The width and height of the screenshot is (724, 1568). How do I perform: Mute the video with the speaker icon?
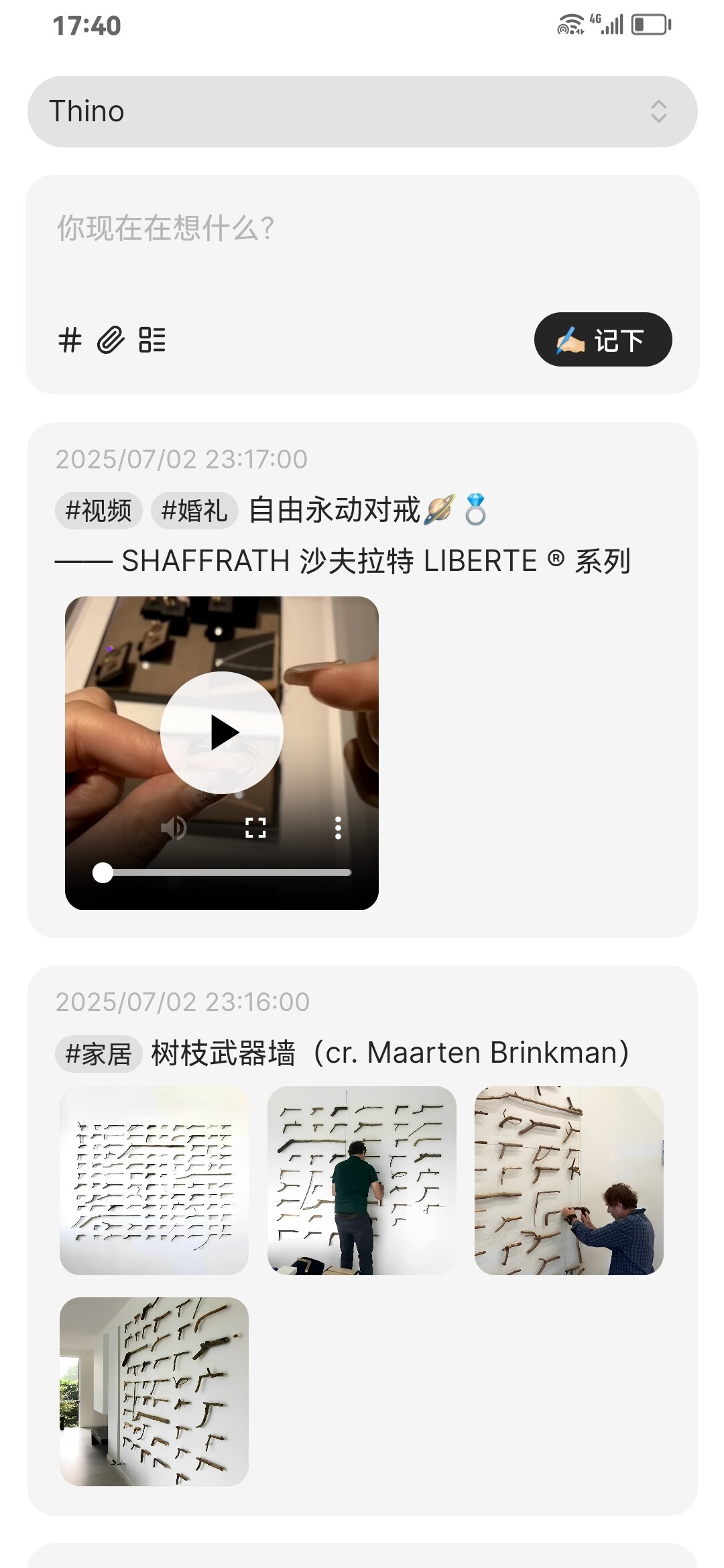(174, 828)
